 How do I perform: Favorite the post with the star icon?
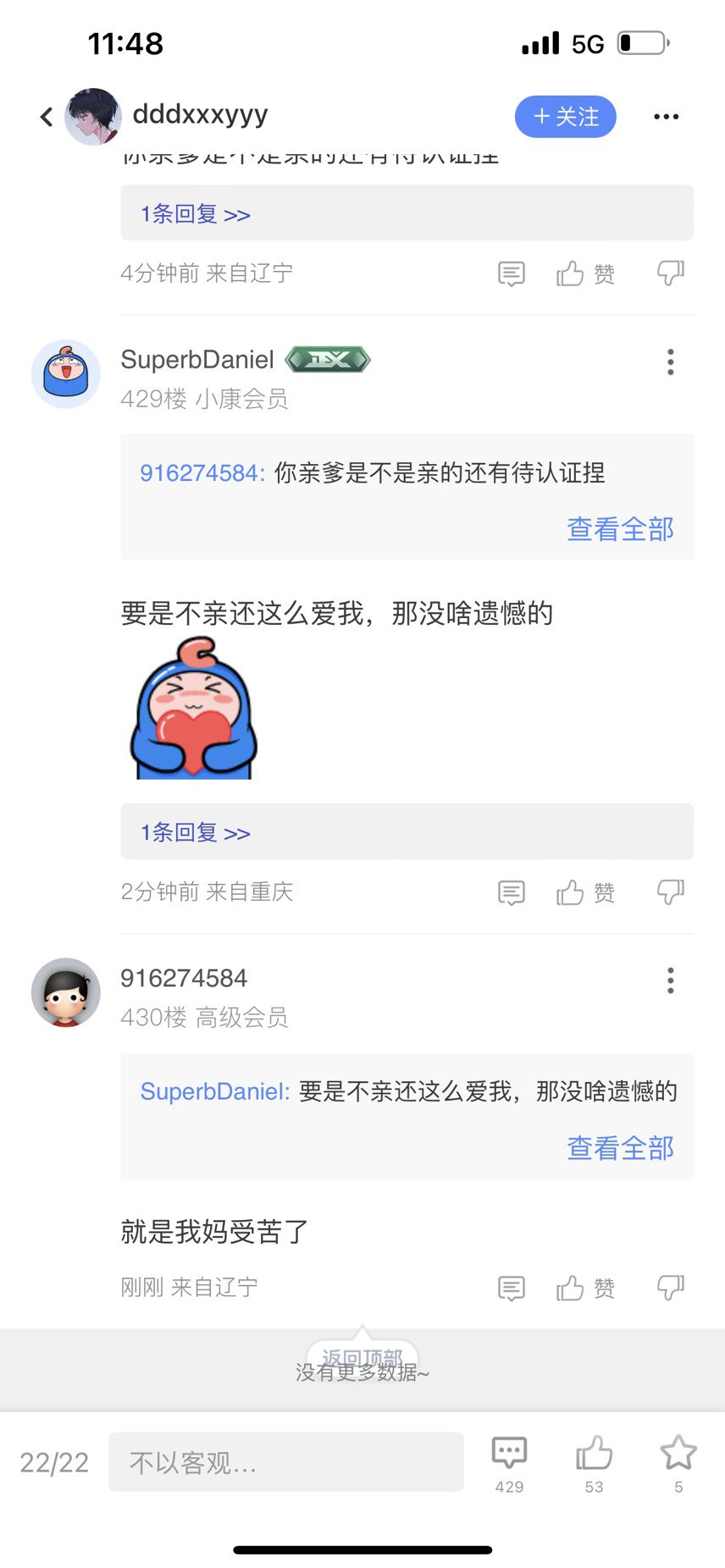(678, 1464)
